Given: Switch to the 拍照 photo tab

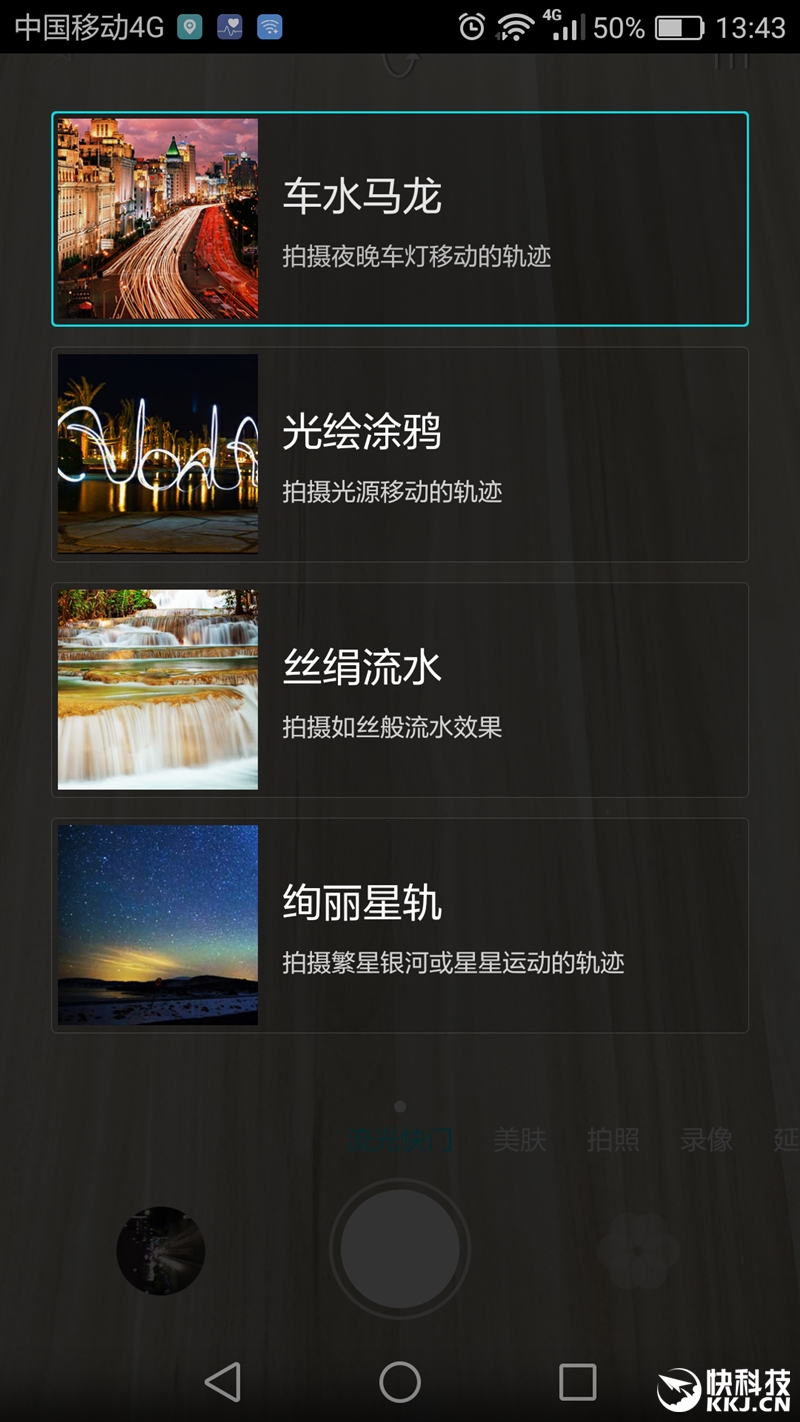Looking at the screenshot, I should tap(611, 1139).
